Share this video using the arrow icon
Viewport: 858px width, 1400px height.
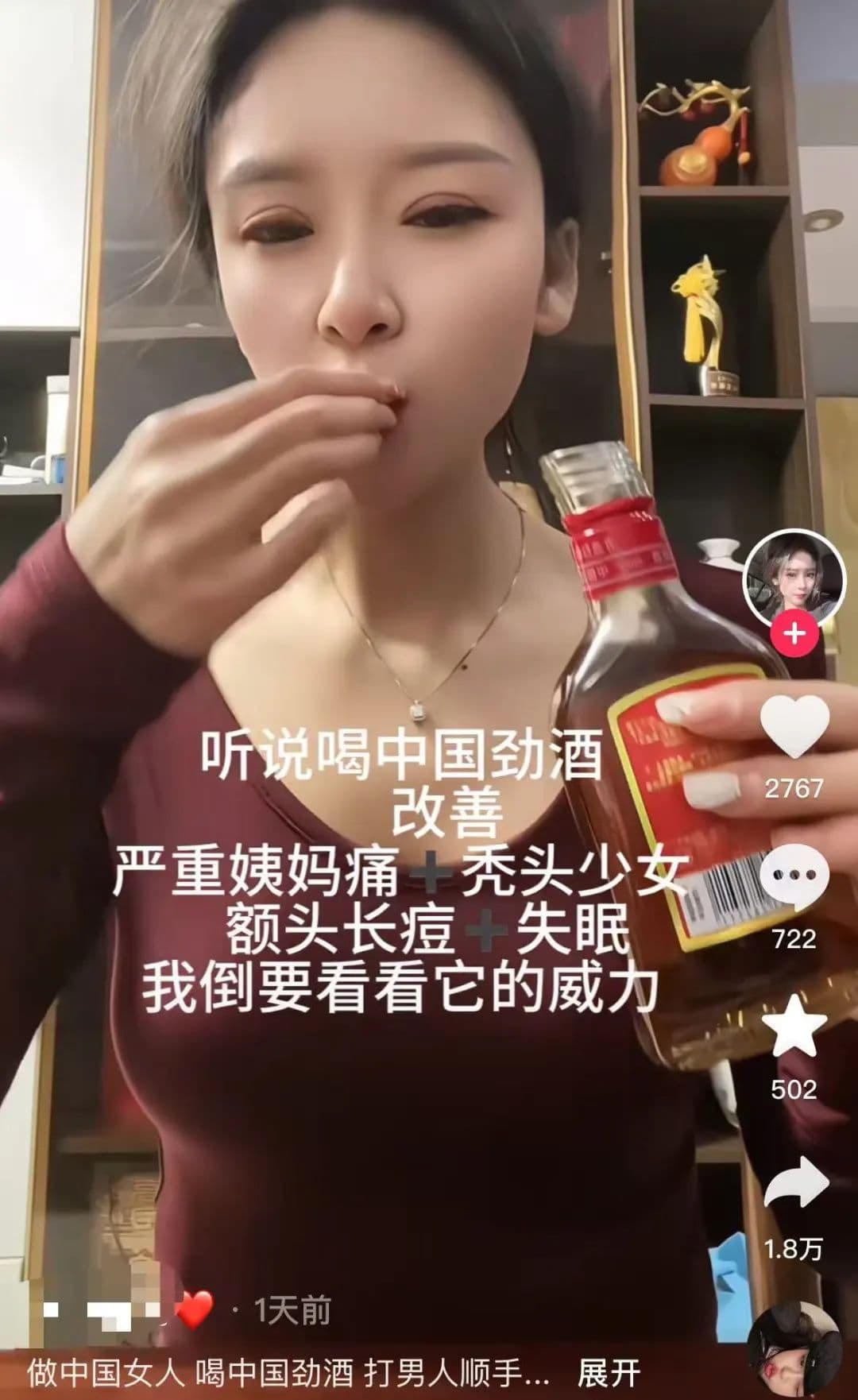[x=795, y=1185]
